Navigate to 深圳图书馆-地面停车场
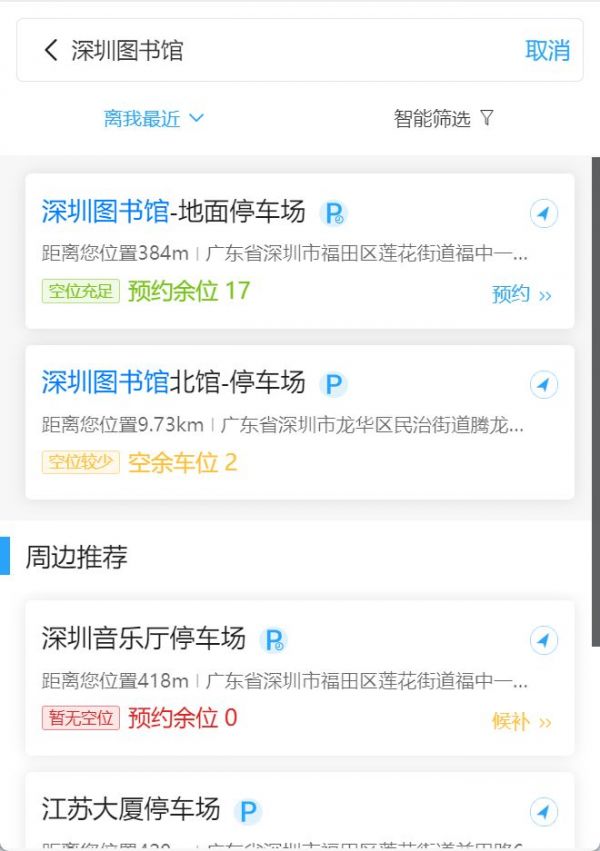The image size is (600, 851). (x=543, y=213)
